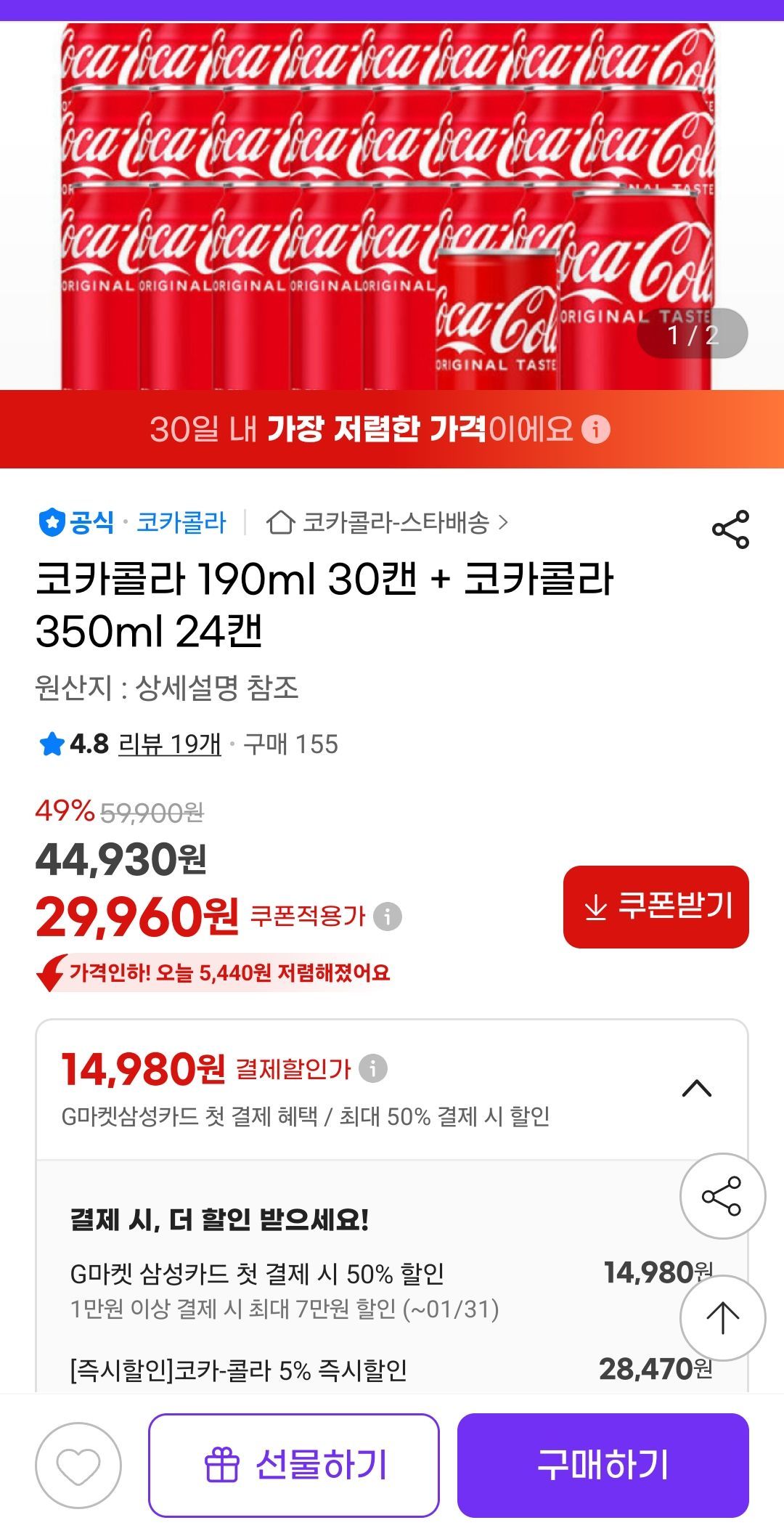The image size is (784, 1536).
Task: Open the floating share button
Action: [722, 1196]
